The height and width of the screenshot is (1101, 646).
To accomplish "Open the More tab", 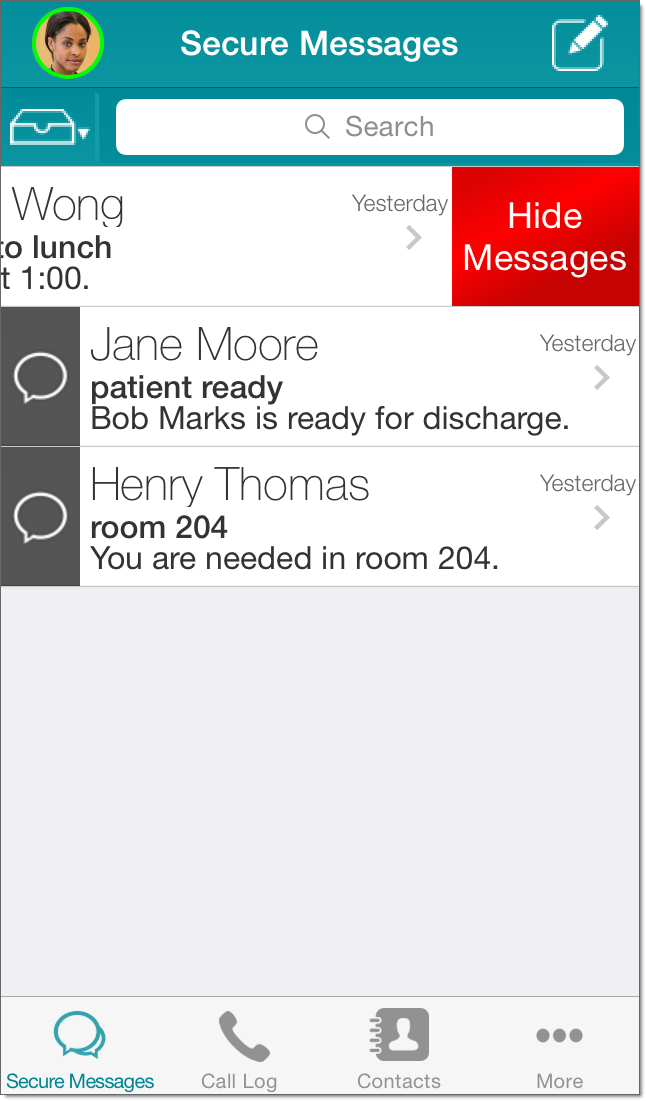I will tap(559, 1049).
